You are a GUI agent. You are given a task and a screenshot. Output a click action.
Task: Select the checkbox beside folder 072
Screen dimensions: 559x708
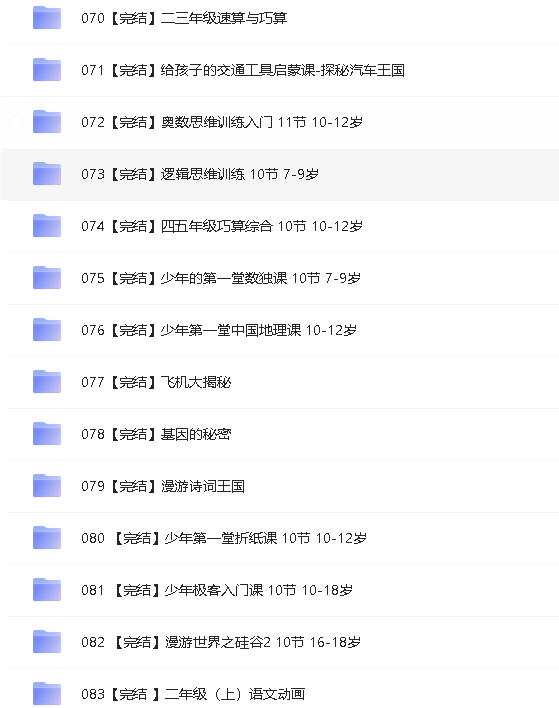[x=17, y=122]
